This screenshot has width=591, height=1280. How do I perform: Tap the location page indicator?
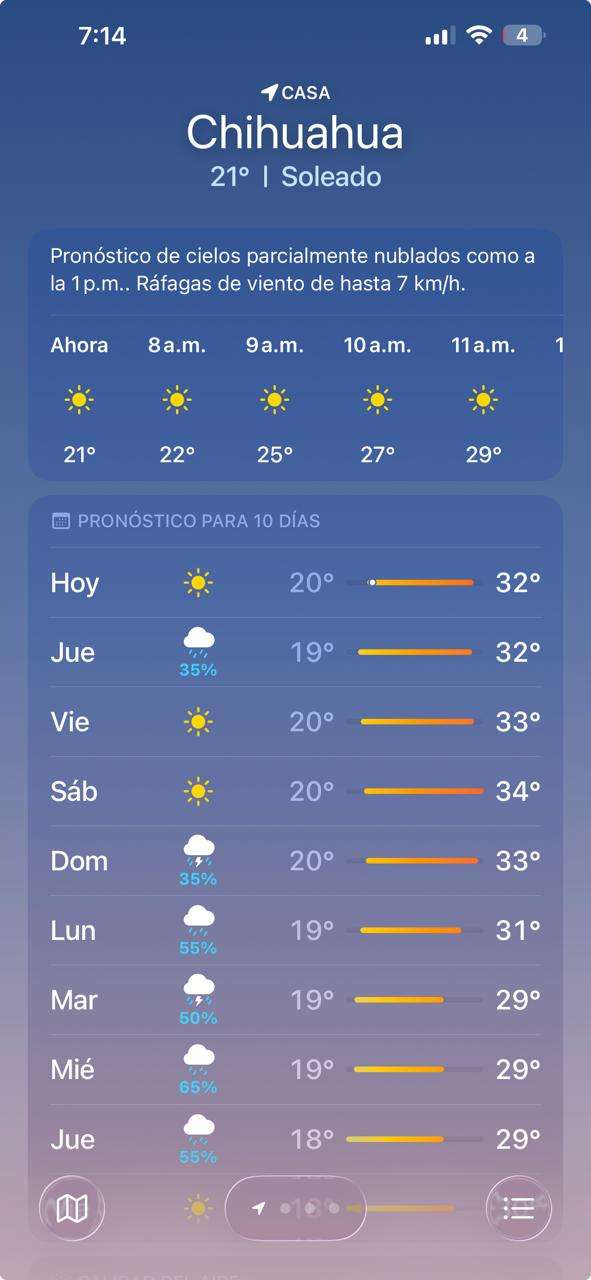296,1208
